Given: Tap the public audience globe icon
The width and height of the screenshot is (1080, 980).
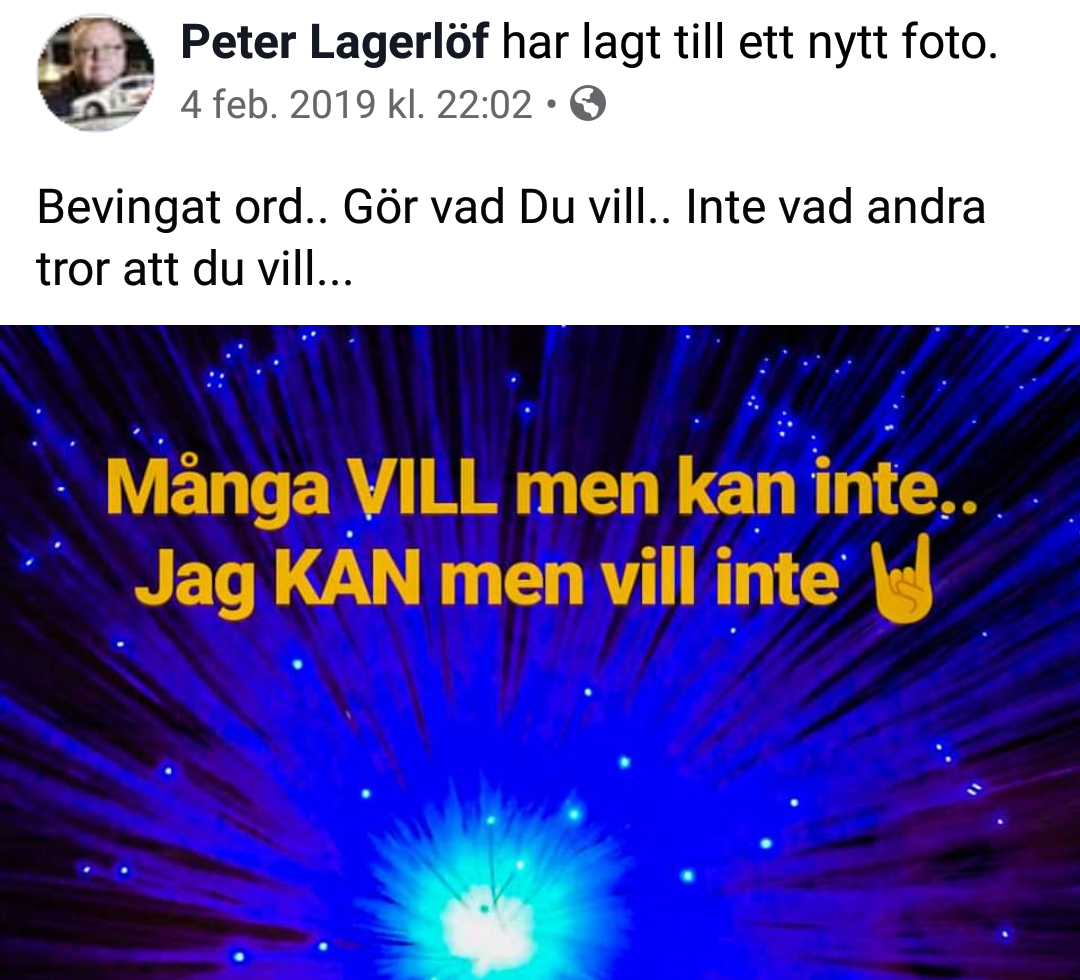Looking at the screenshot, I should 587,104.
